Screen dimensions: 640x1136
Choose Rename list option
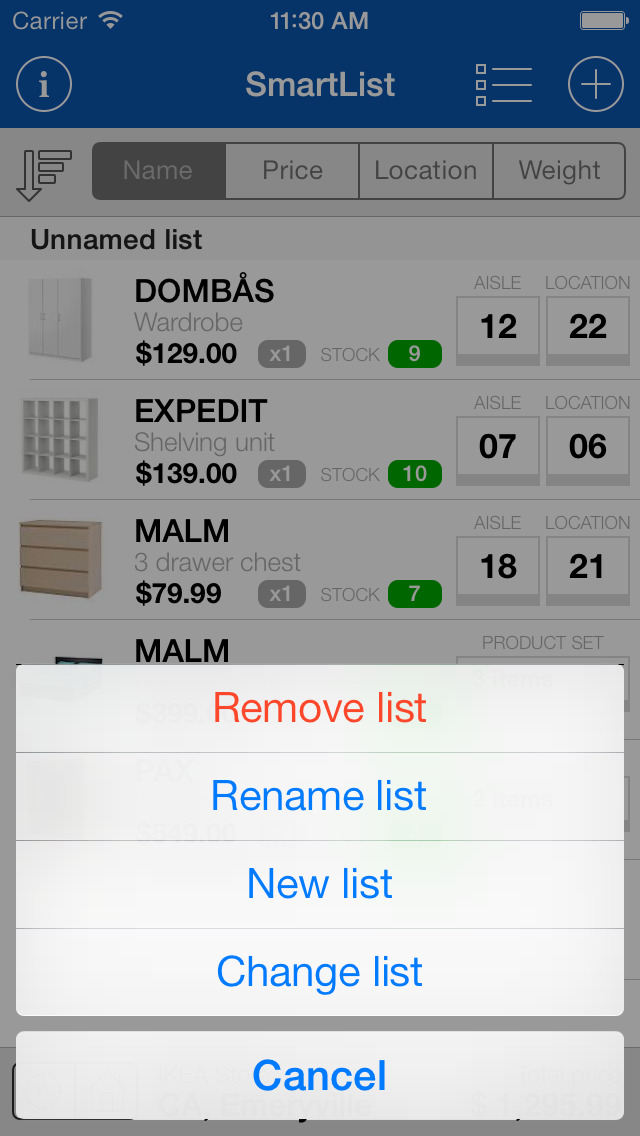coord(320,796)
